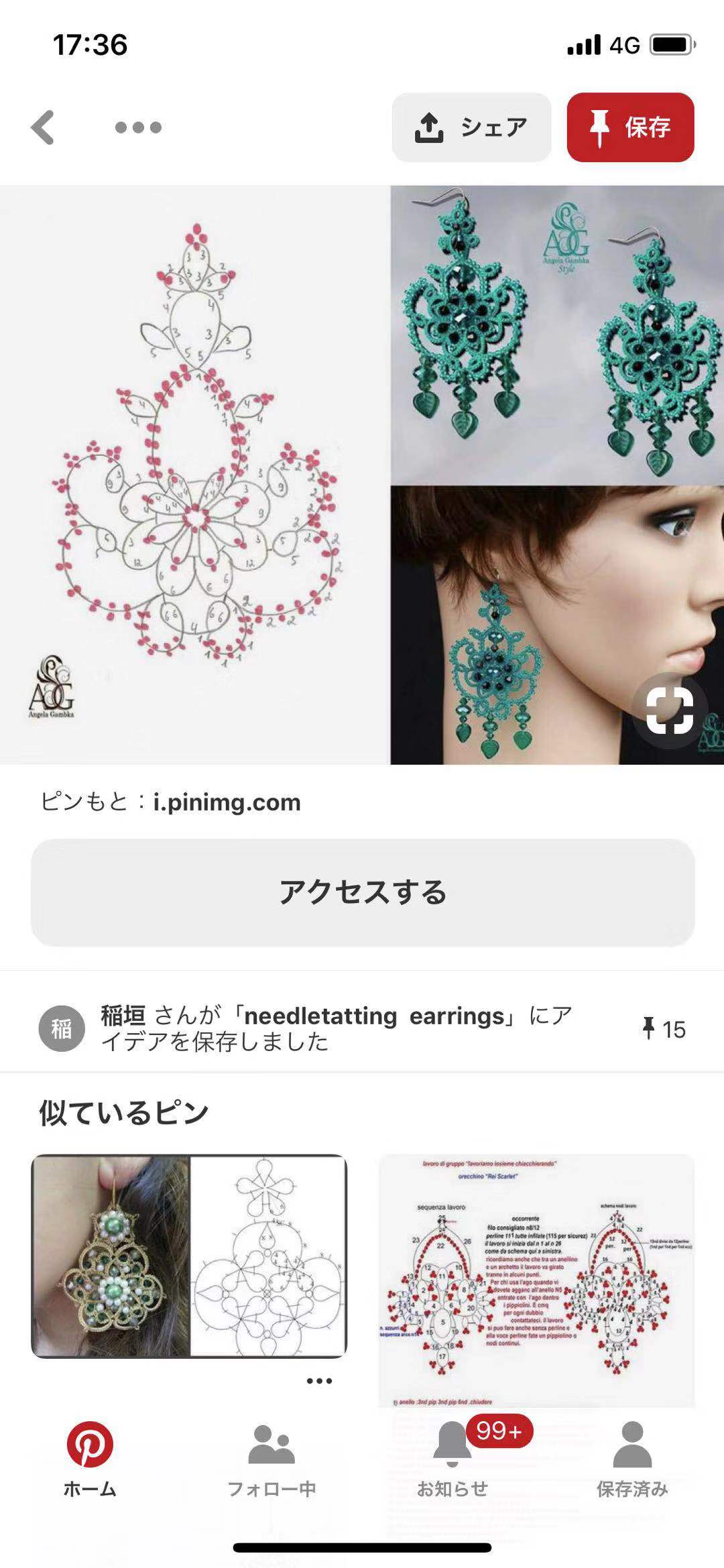Save this pin with 保存 button
Viewport: 724px width, 1568px height.
click(x=630, y=127)
